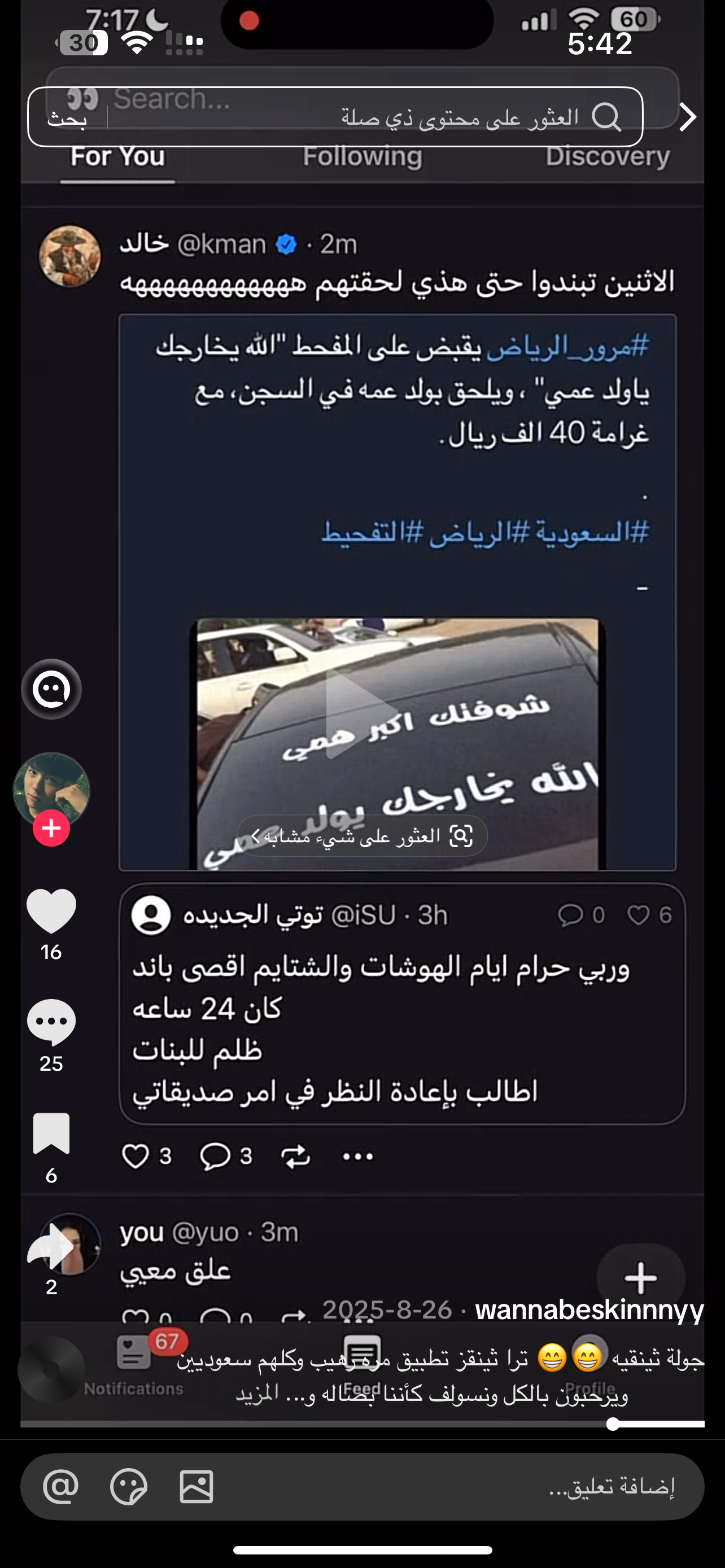Open the spinning sound disc
The height and width of the screenshot is (1568, 725).
pos(51,1369)
